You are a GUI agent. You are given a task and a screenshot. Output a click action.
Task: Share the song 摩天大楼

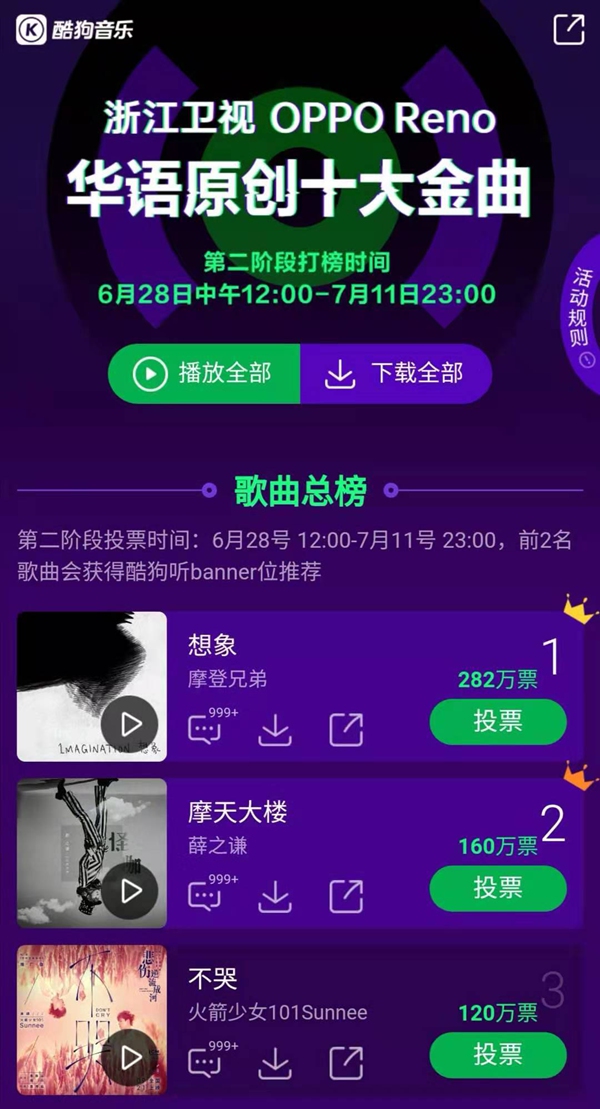(x=346, y=895)
